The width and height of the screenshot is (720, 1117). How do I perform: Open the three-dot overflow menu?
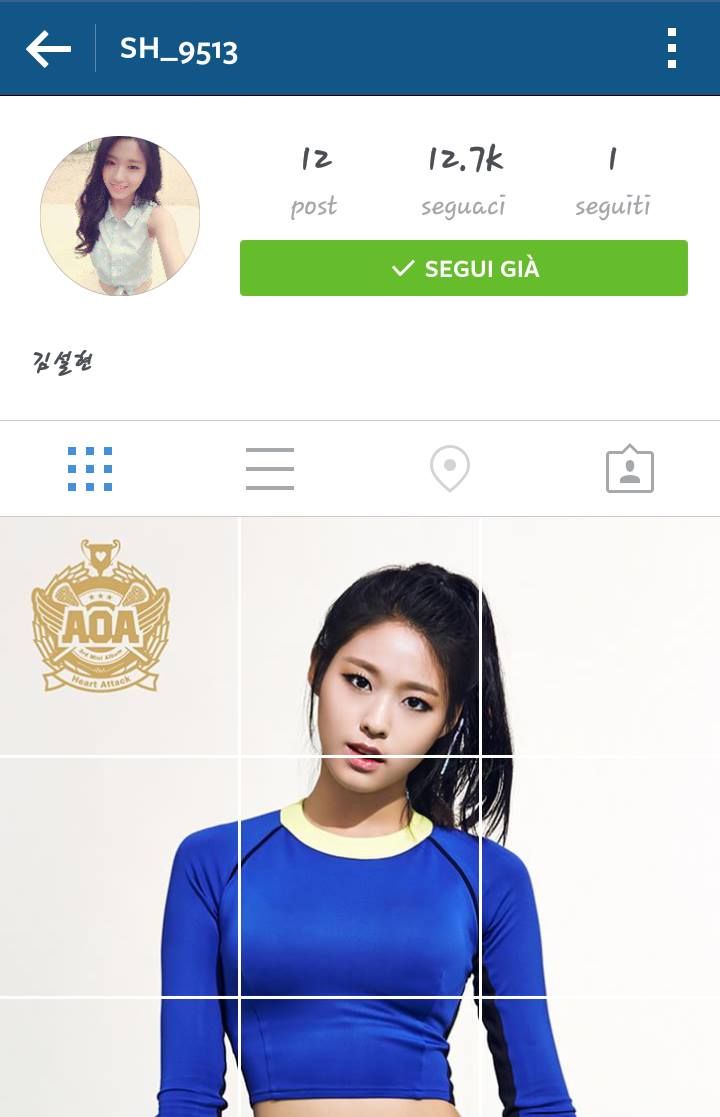672,48
